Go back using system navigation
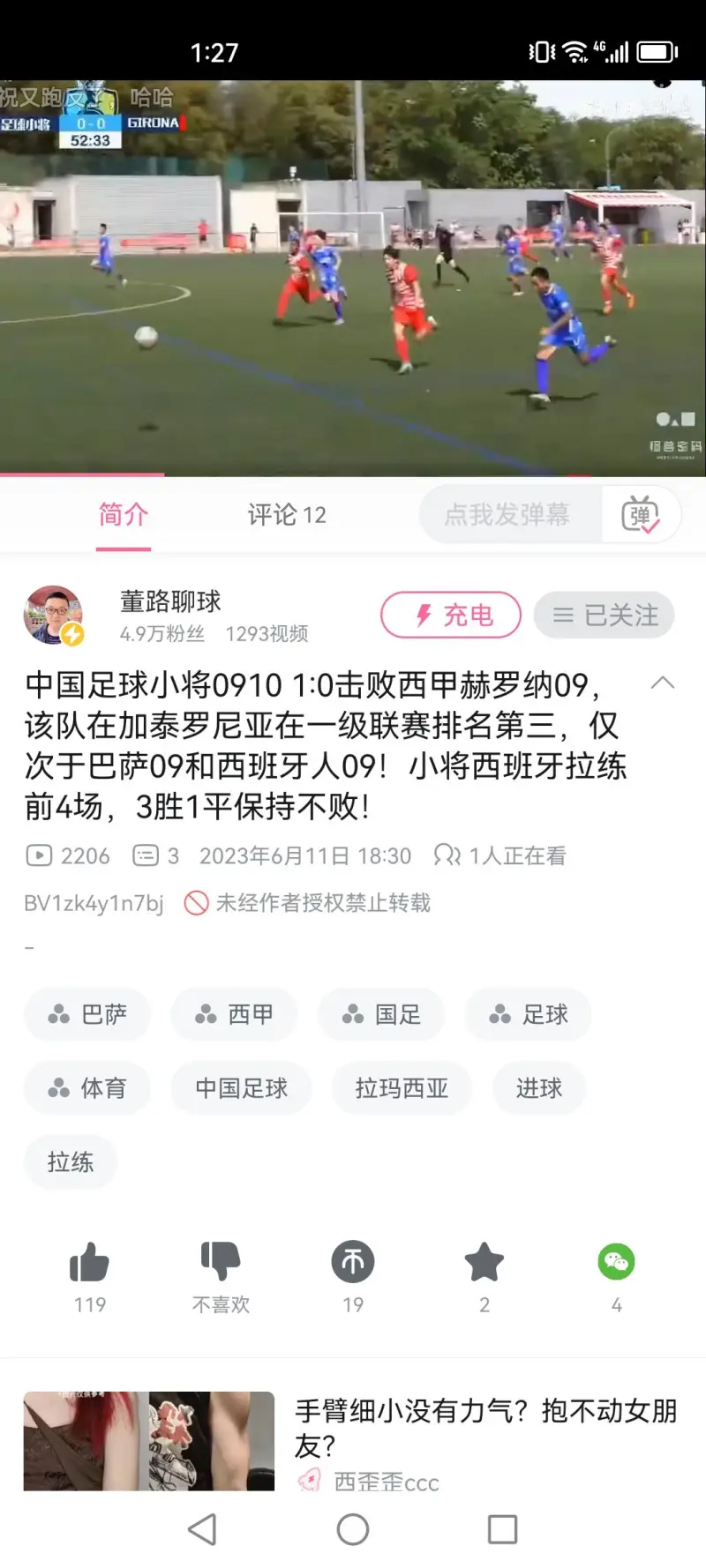The height and width of the screenshot is (1568, 706). [x=202, y=1529]
